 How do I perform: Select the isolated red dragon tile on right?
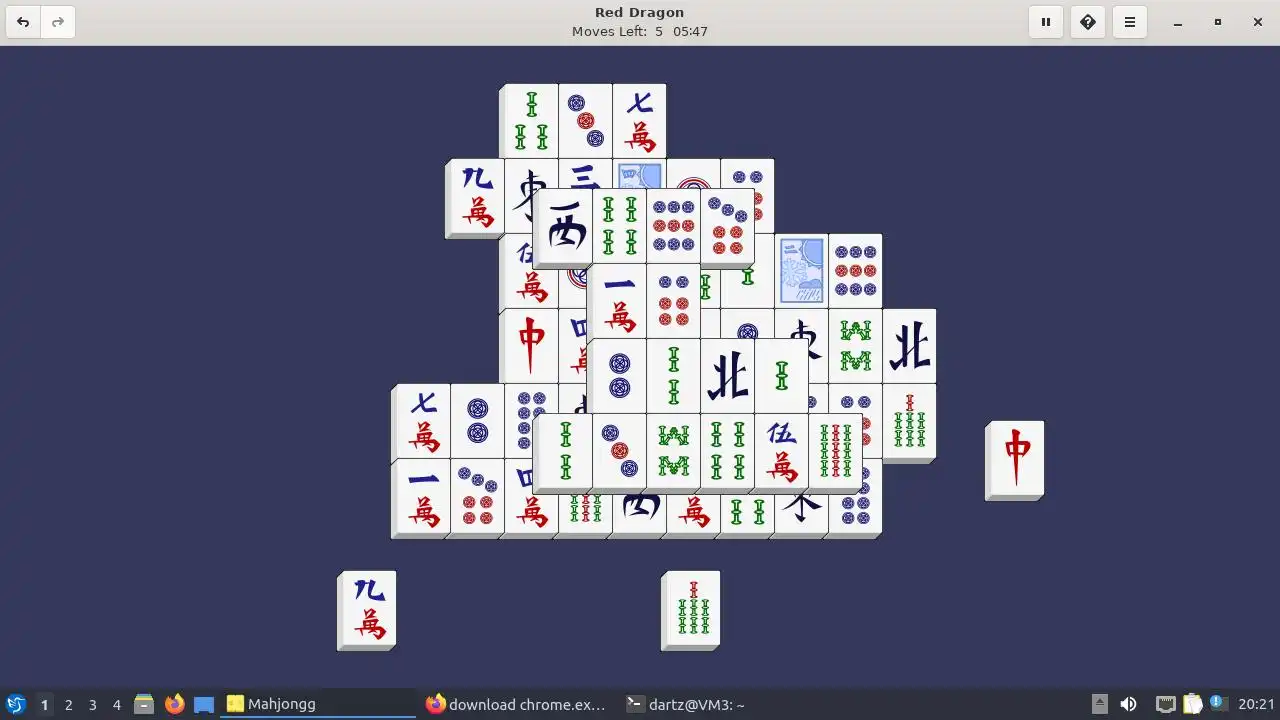(x=1017, y=457)
